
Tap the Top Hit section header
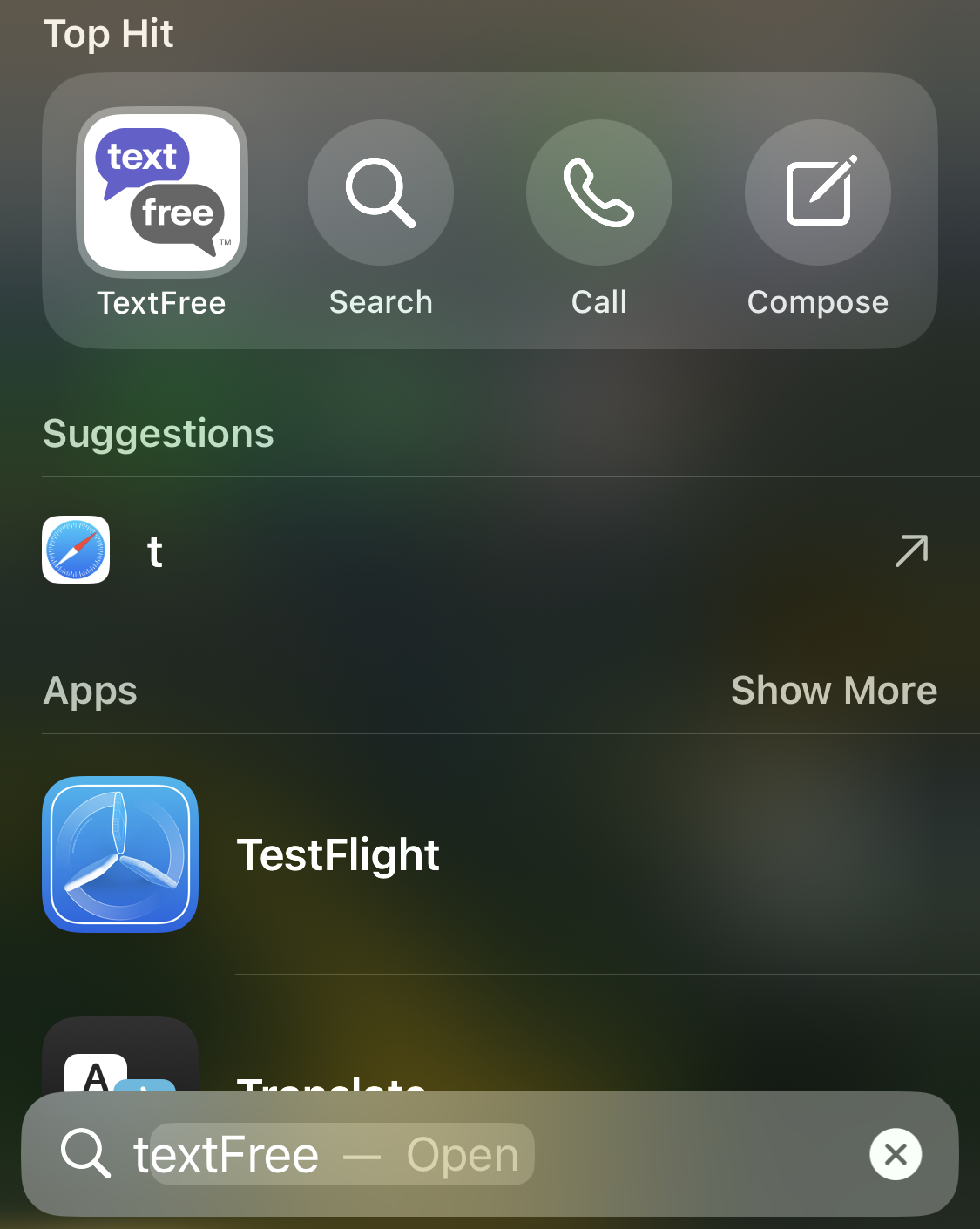[108, 33]
